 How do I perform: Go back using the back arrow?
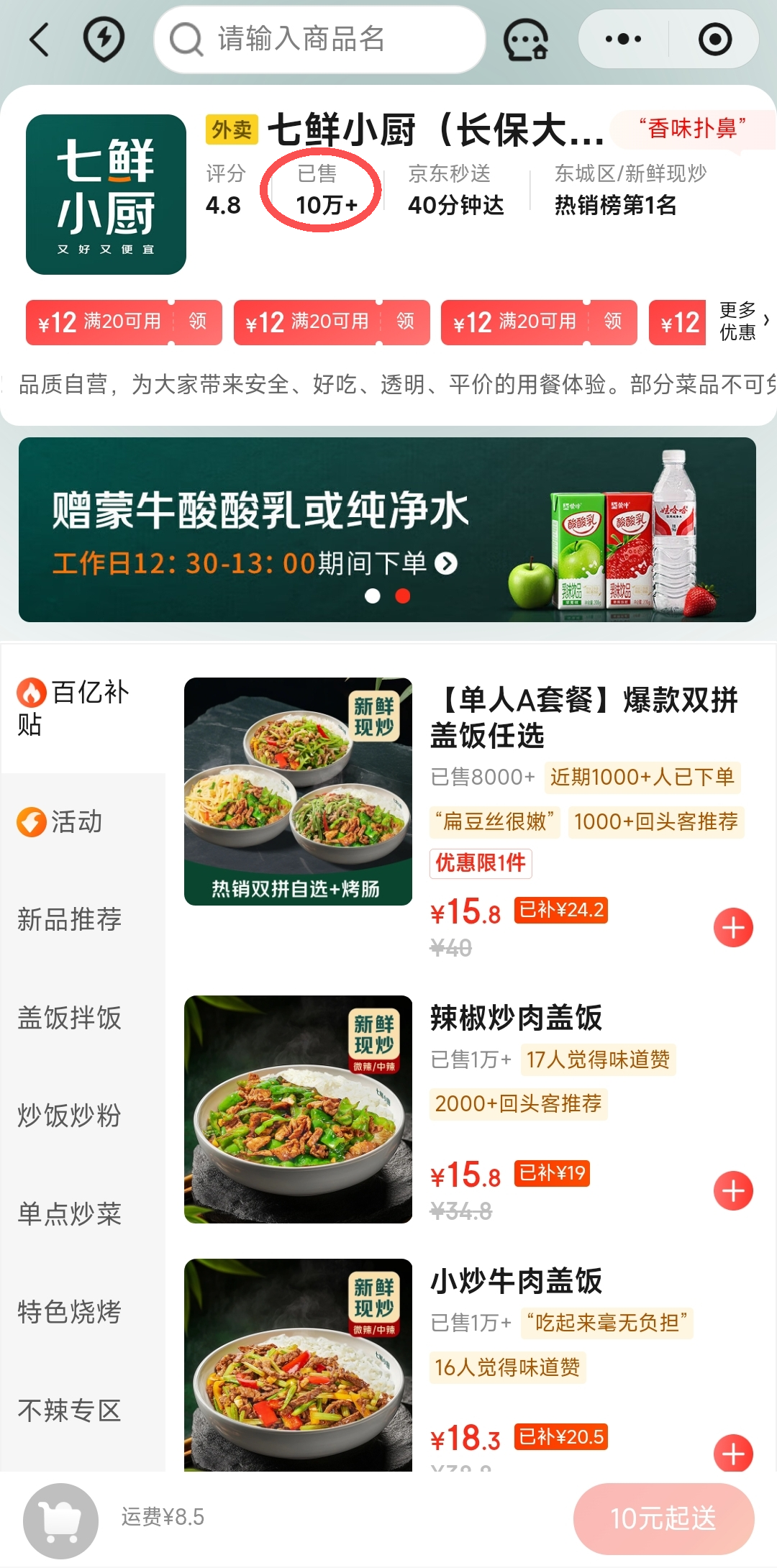[40, 39]
